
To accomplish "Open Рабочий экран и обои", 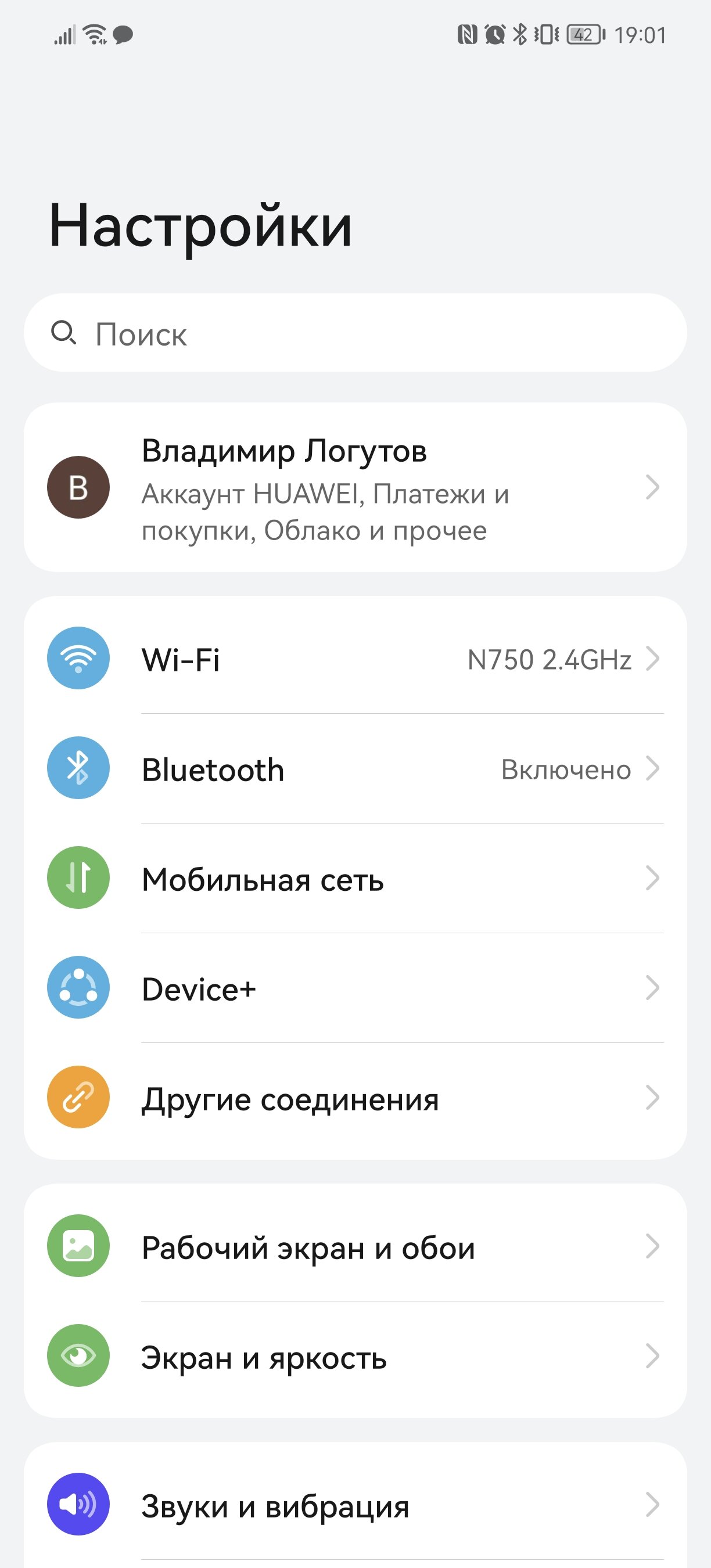I will (355, 1246).
